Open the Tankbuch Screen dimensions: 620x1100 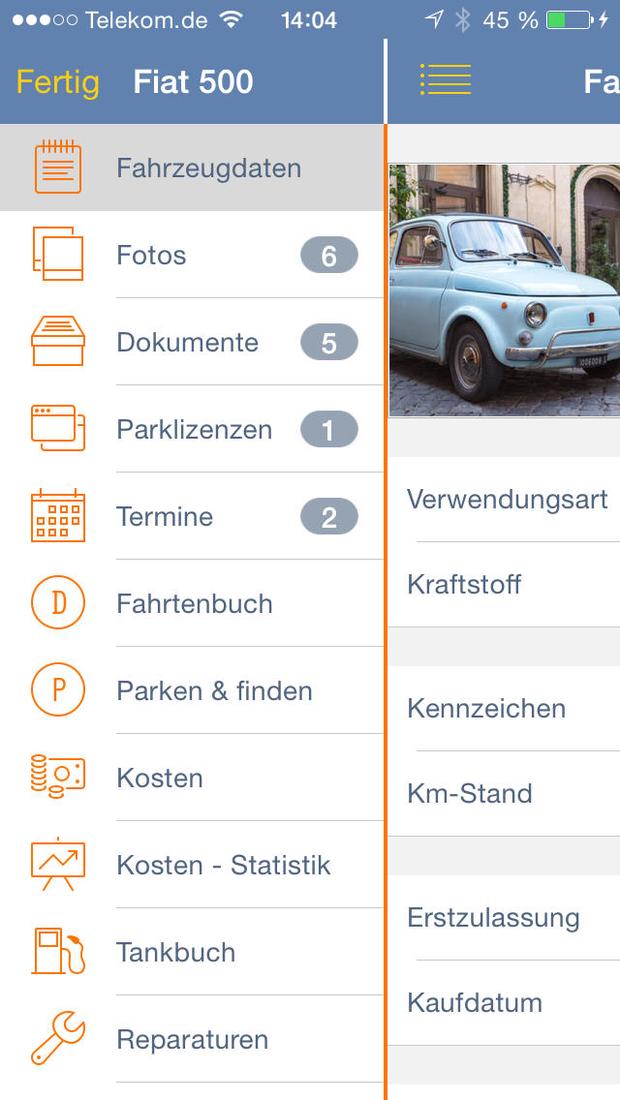pyautogui.click(x=191, y=951)
